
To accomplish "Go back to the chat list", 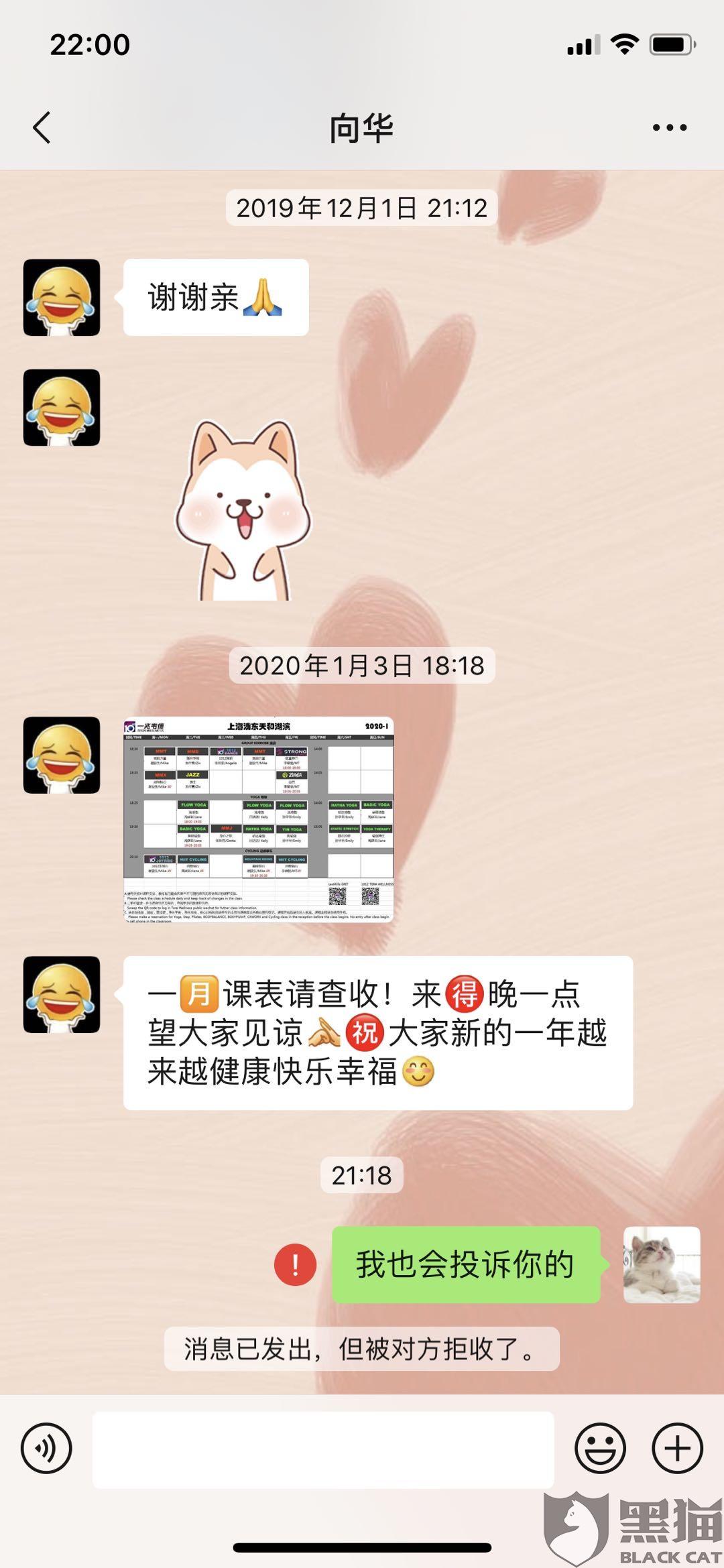I will click(42, 127).
